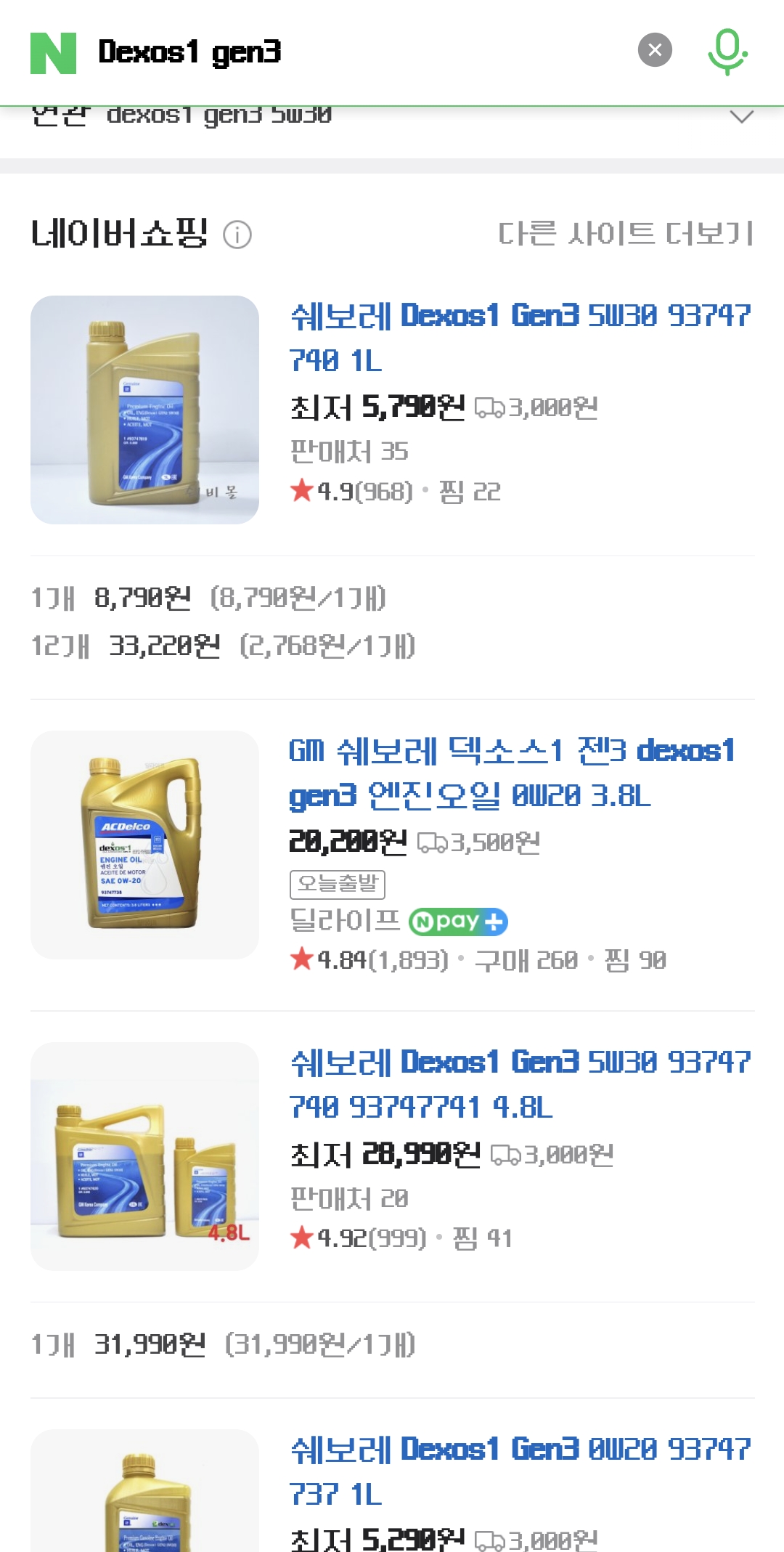The image size is (784, 1552).
Task: Open the 5W30 1L product image
Action: click(x=144, y=410)
